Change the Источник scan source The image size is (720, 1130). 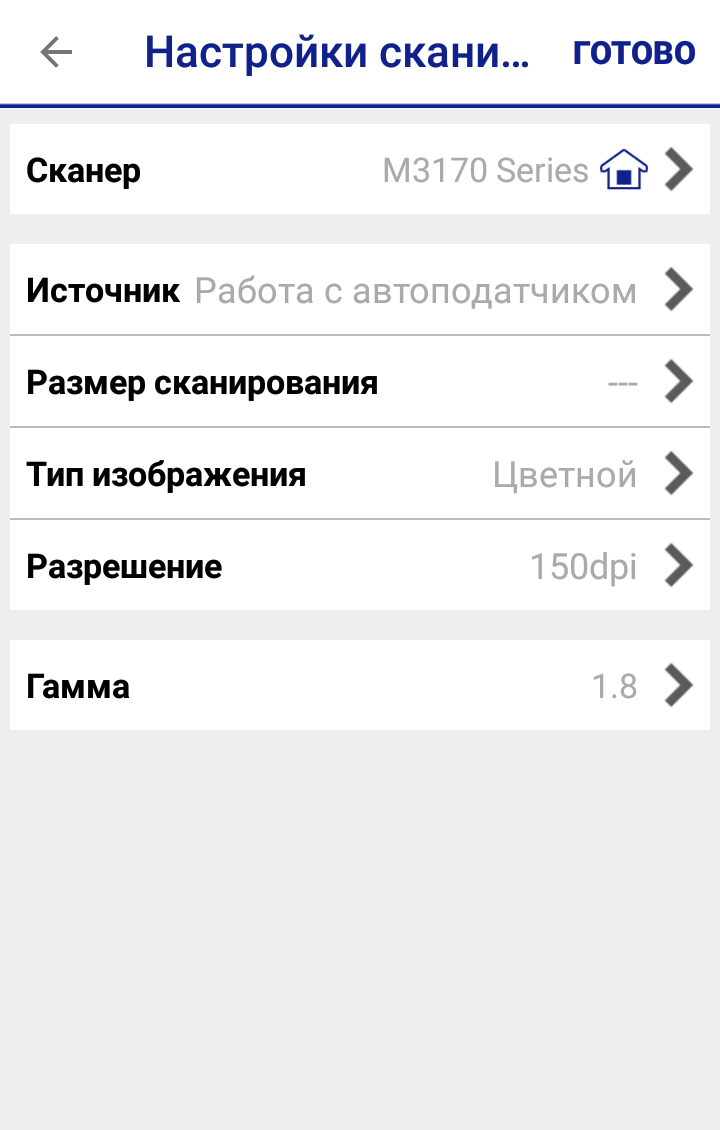point(360,291)
